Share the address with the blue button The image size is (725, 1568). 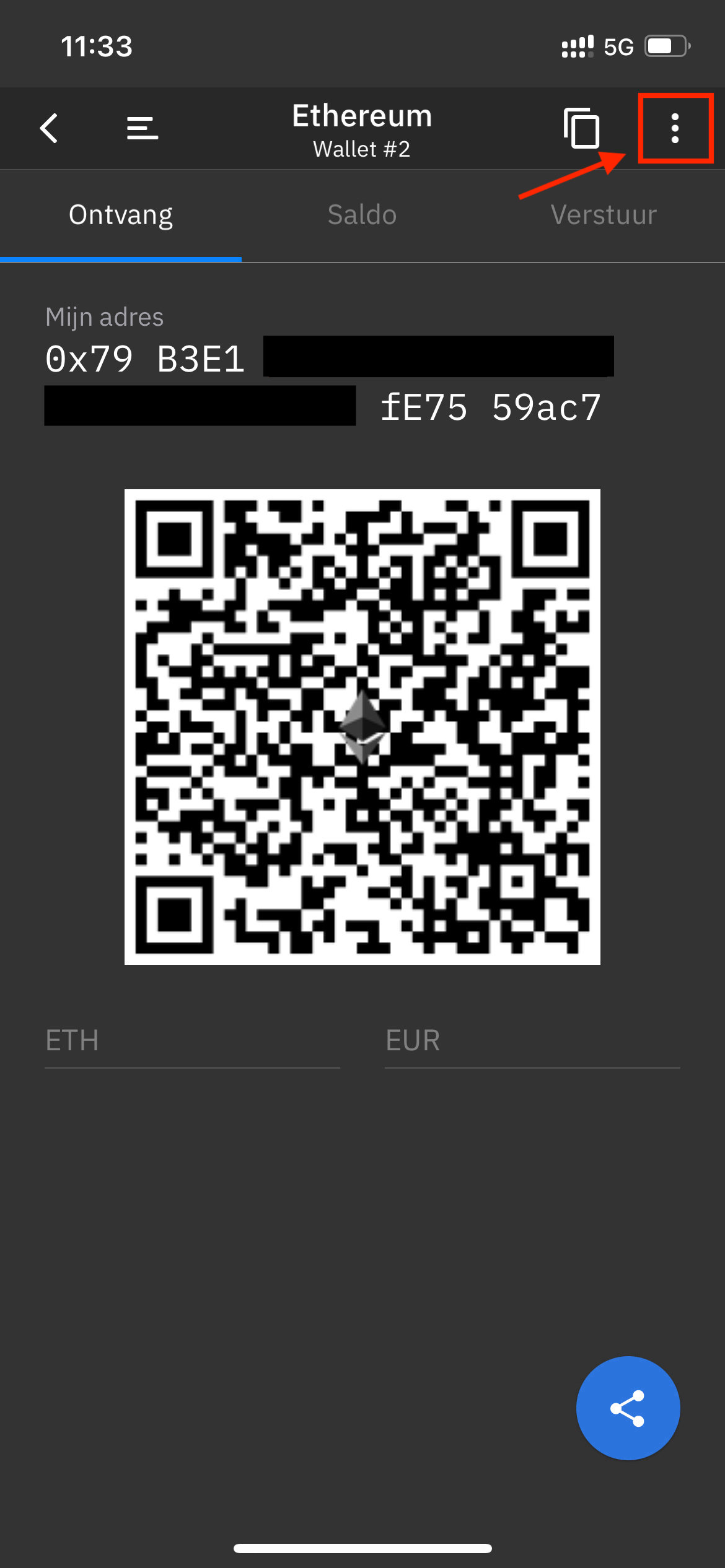point(628,1408)
